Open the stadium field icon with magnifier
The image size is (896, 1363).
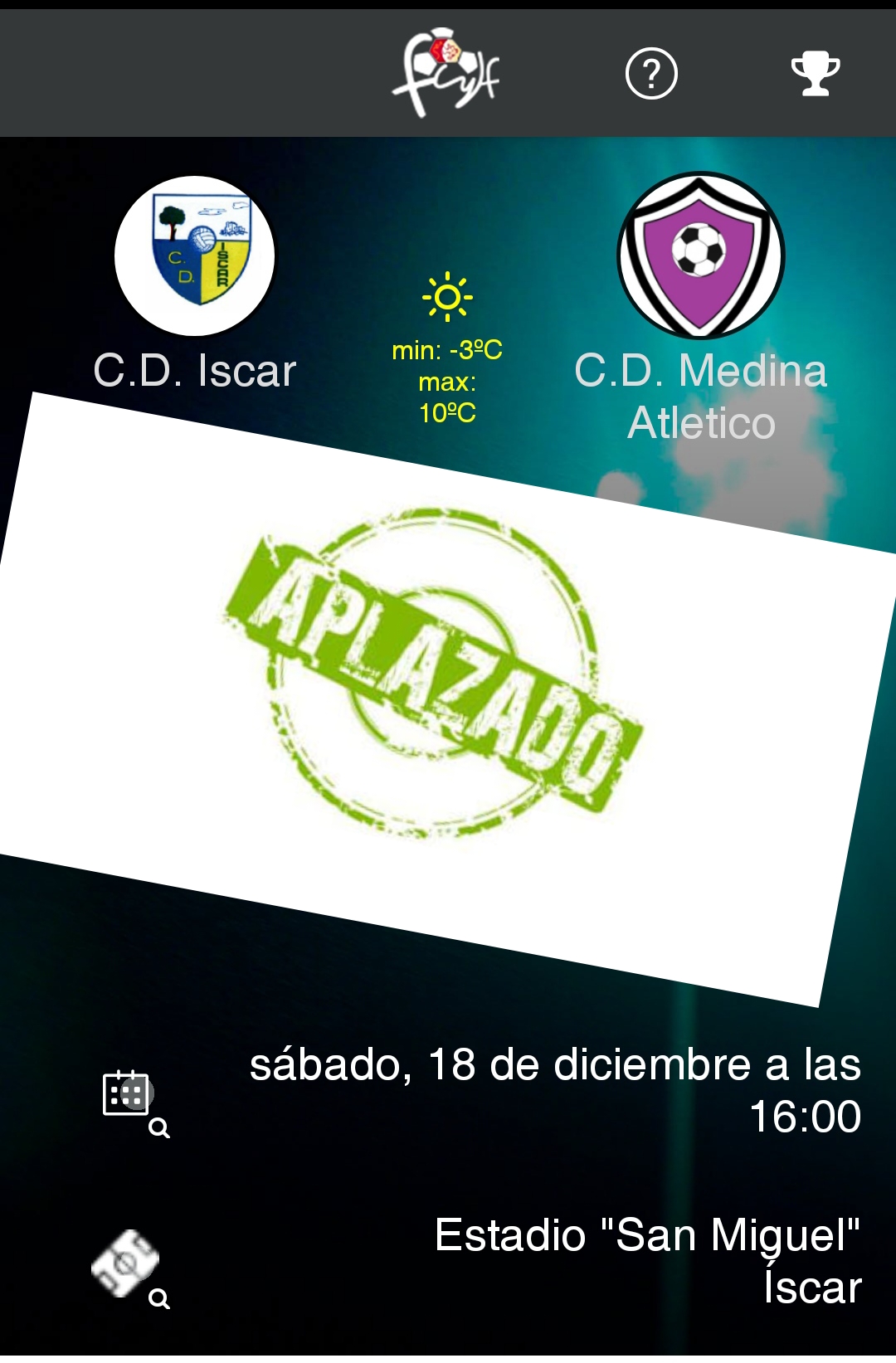[129, 1268]
